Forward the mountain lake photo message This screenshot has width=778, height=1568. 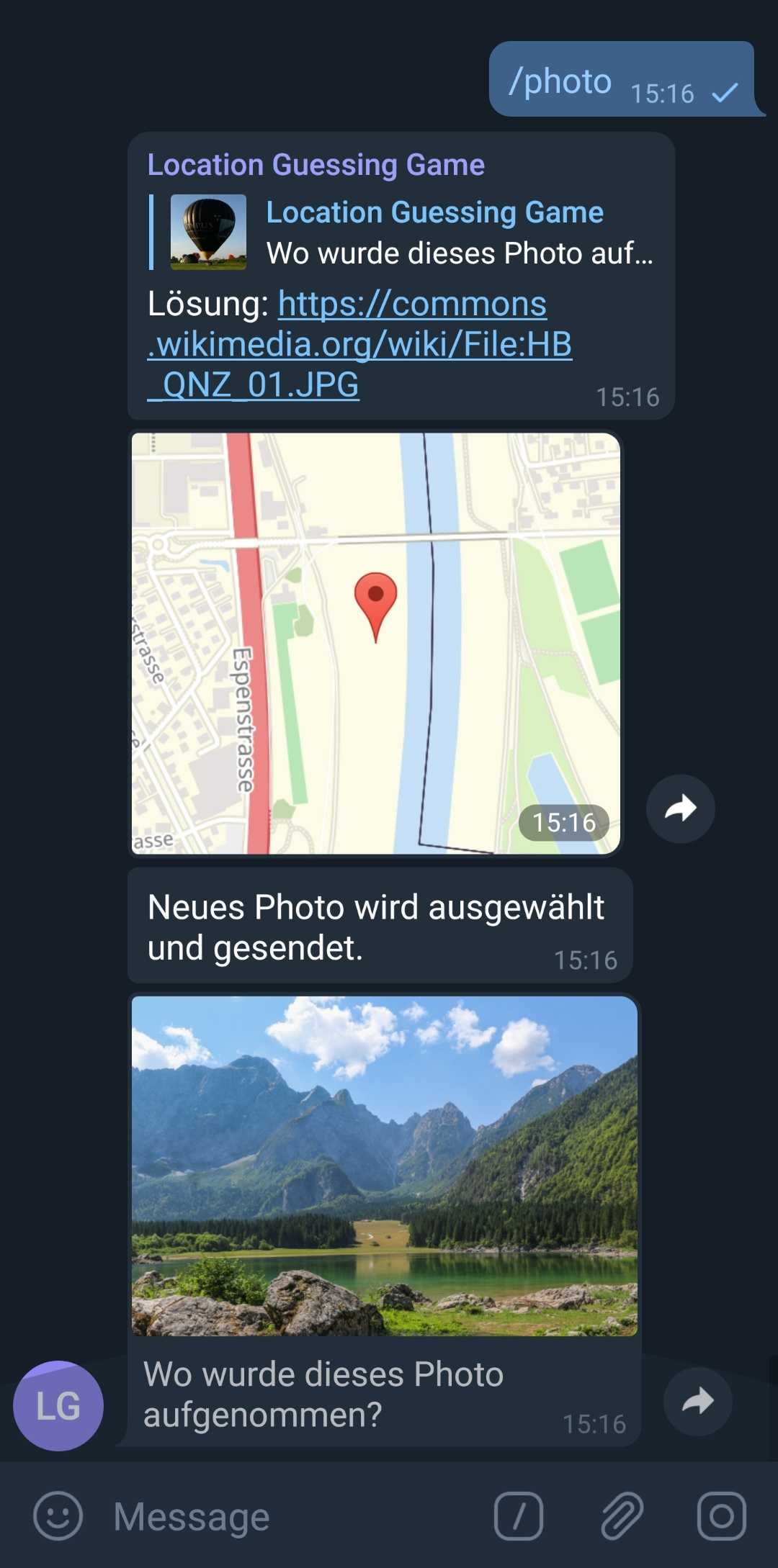pos(697,1401)
